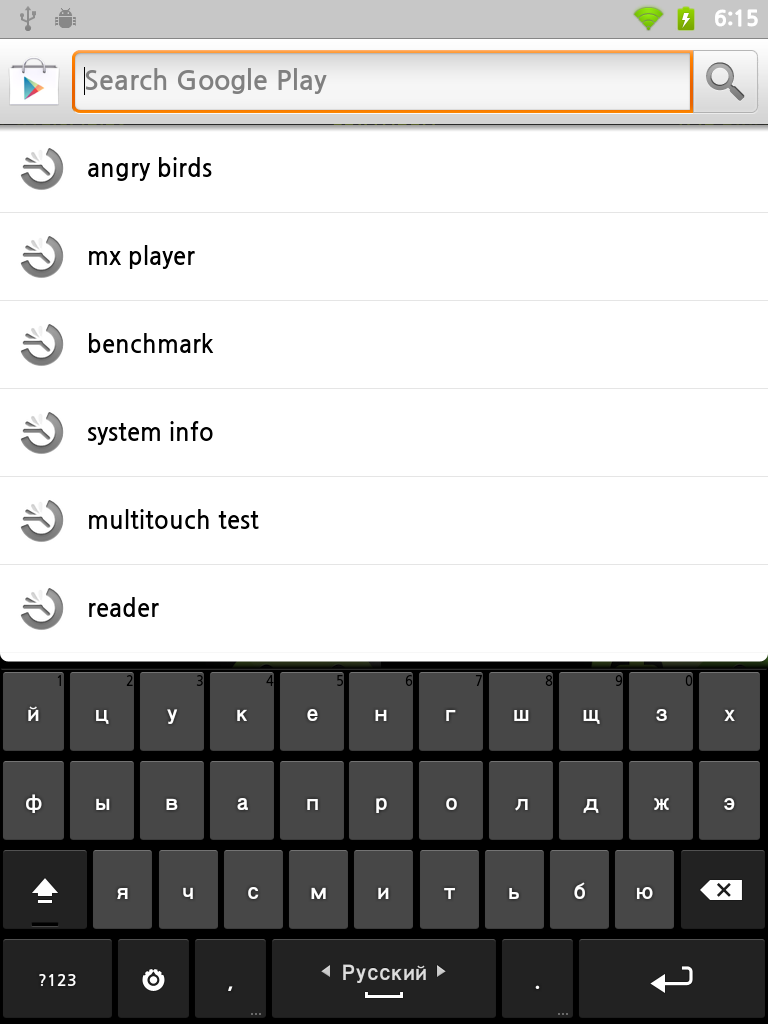The image size is (768, 1024).
Task: Tap the magnifier search button
Action: (x=725, y=81)
